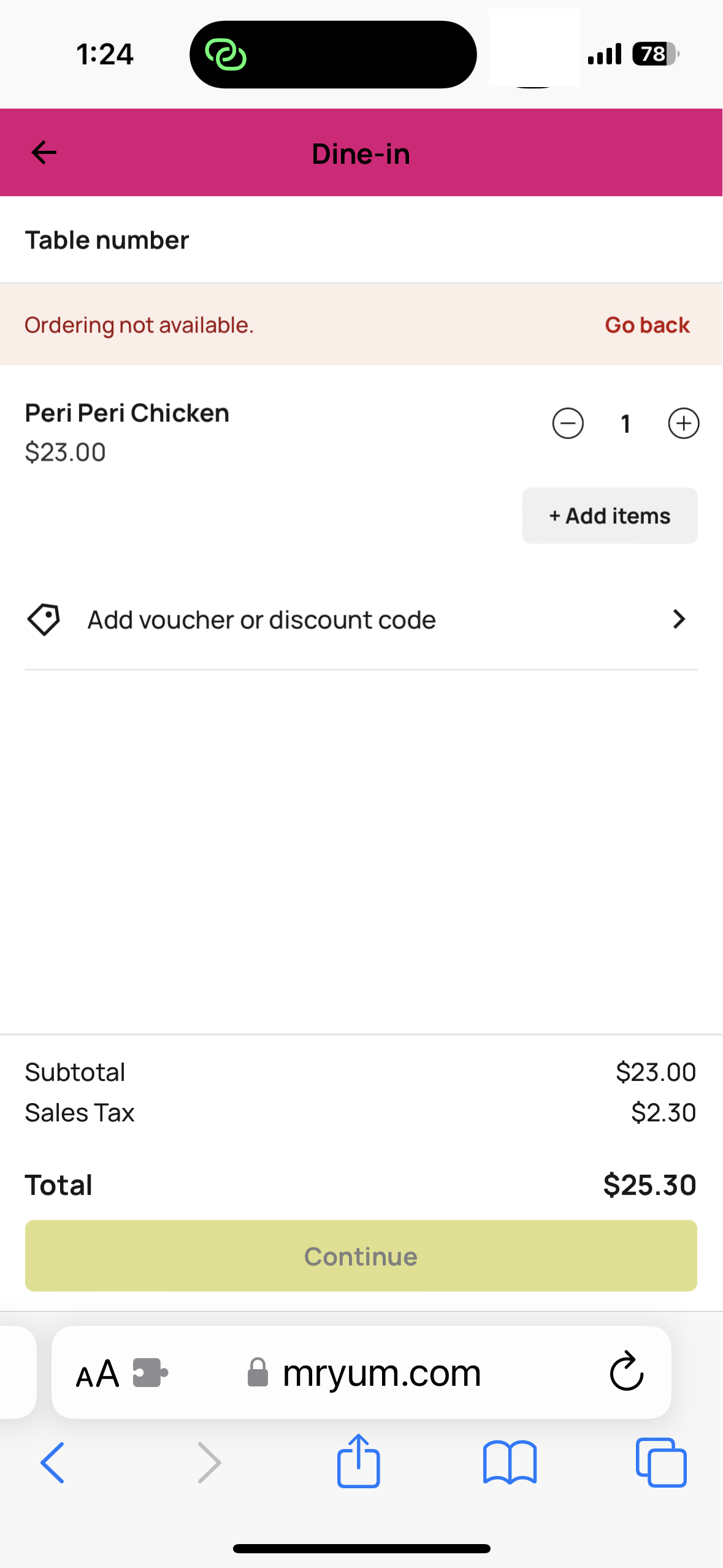Select the Table number label

(x=107, y=240)
